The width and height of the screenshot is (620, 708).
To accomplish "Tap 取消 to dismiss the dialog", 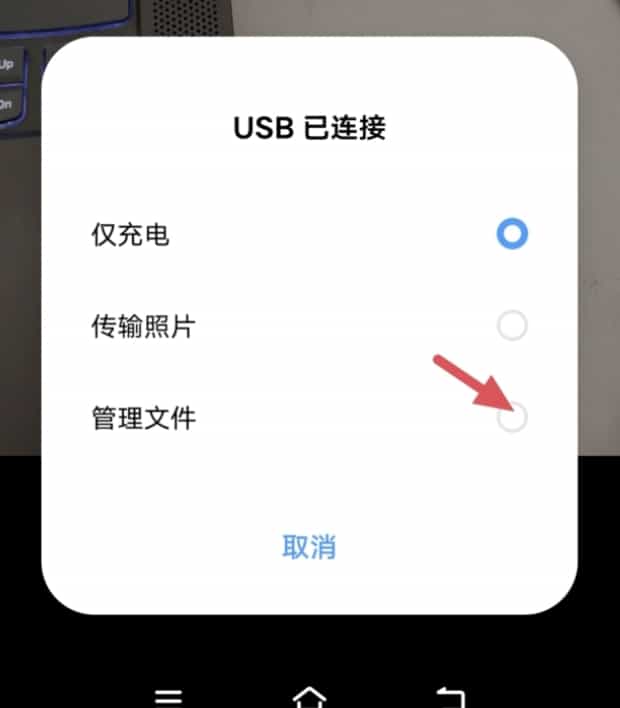I will (x=309, y=547).
